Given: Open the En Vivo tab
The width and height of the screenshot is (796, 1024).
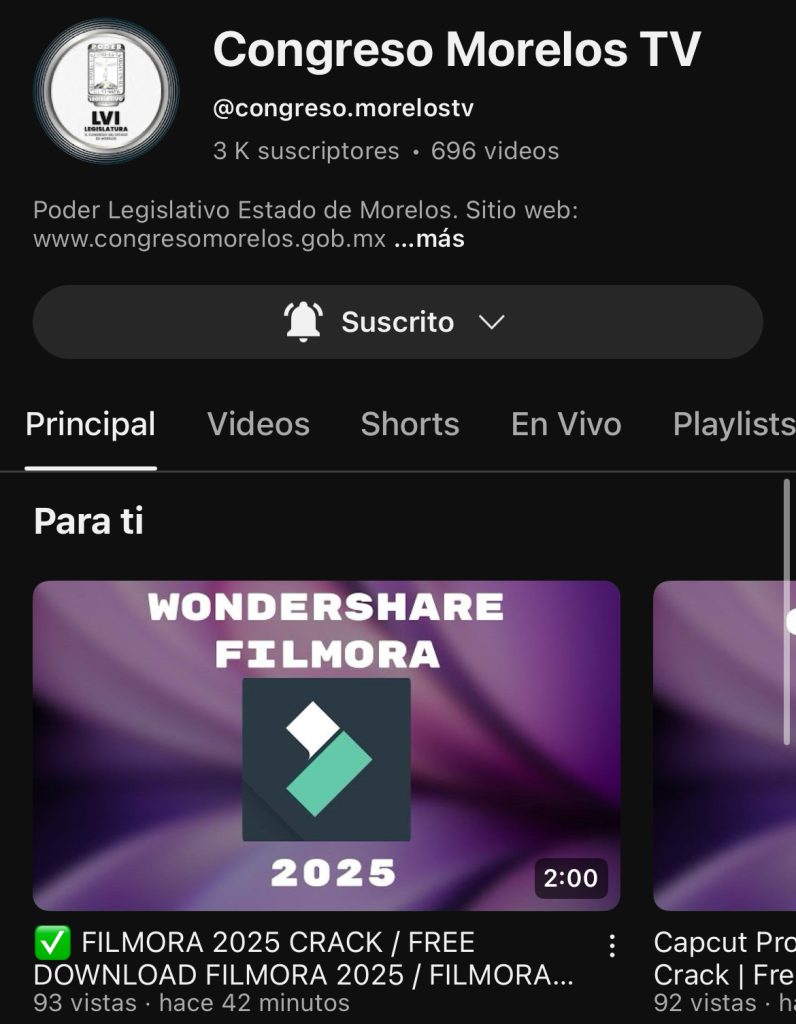Looking at the screenshot, I should pyautogui.click(x=566, y=424).
